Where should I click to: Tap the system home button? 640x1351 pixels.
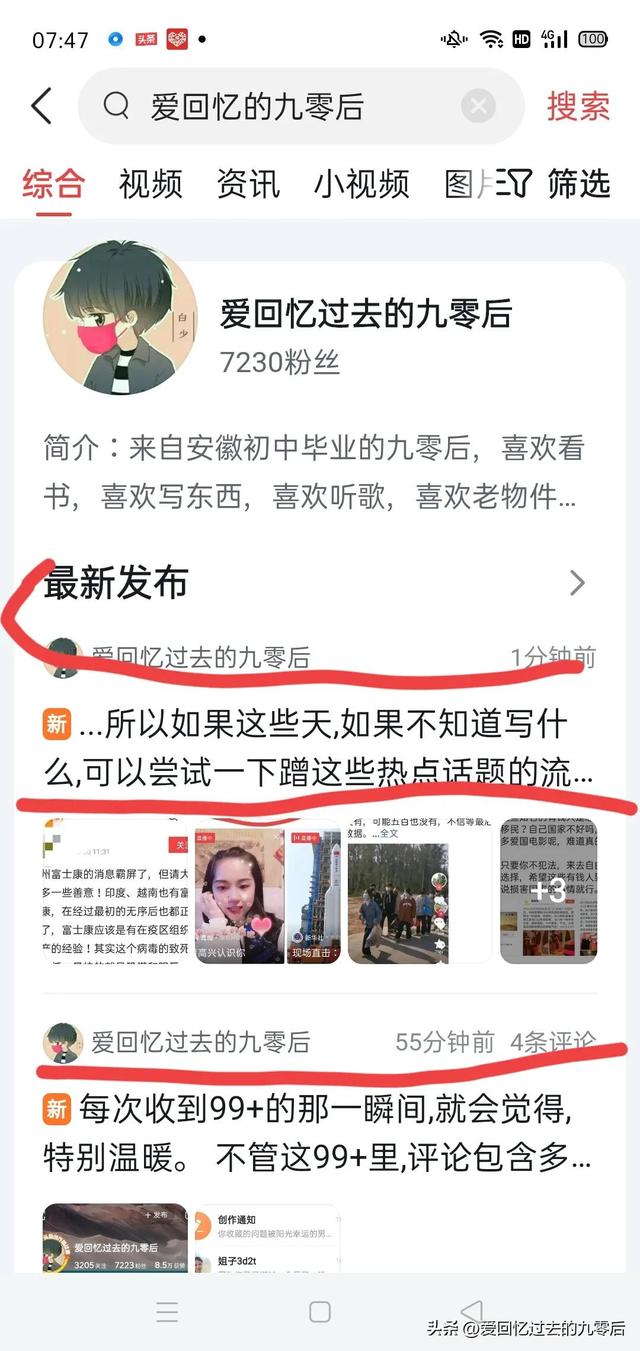(x=320, y=1311)
